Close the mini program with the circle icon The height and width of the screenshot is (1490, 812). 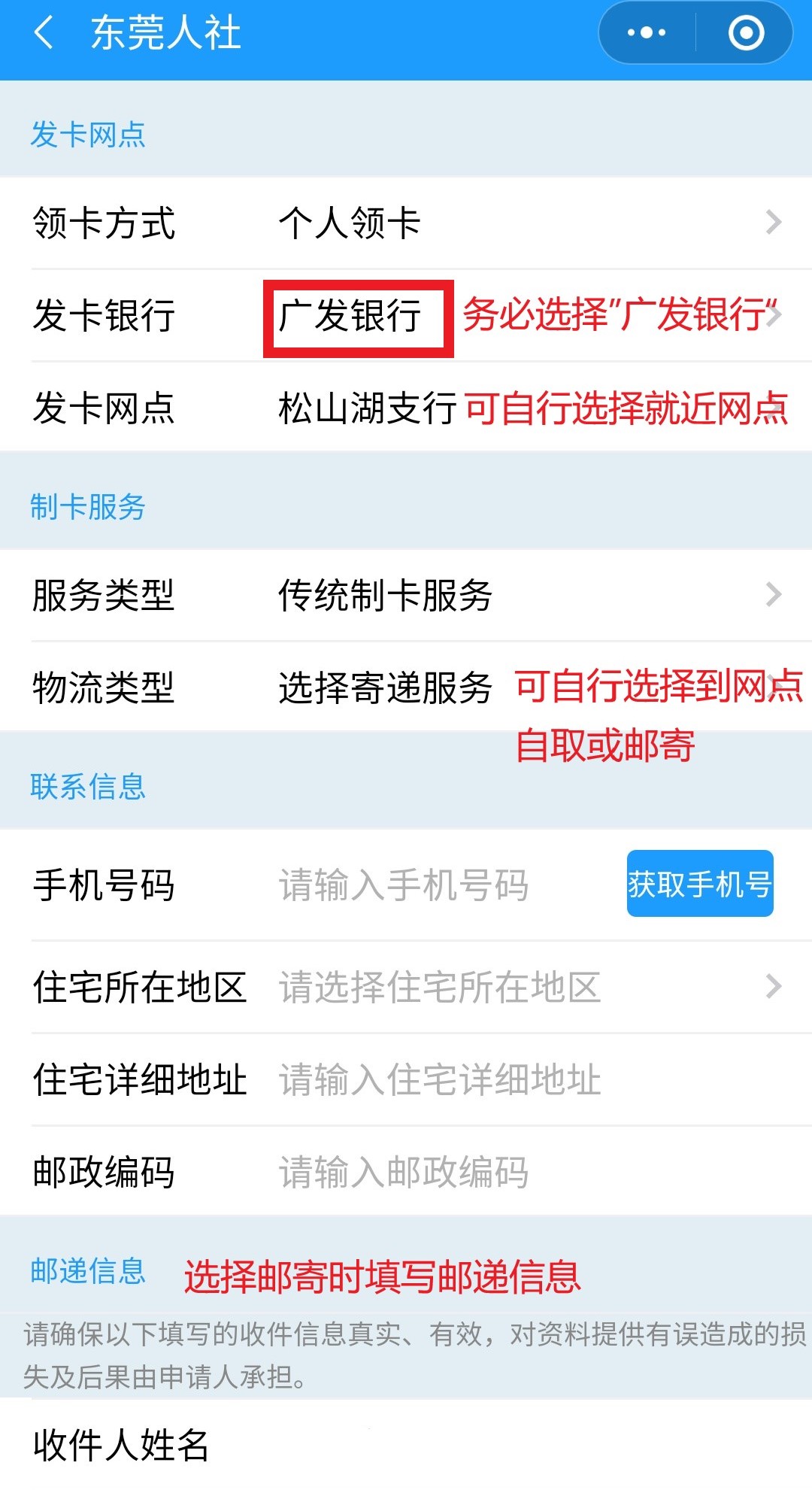(746, 33)
